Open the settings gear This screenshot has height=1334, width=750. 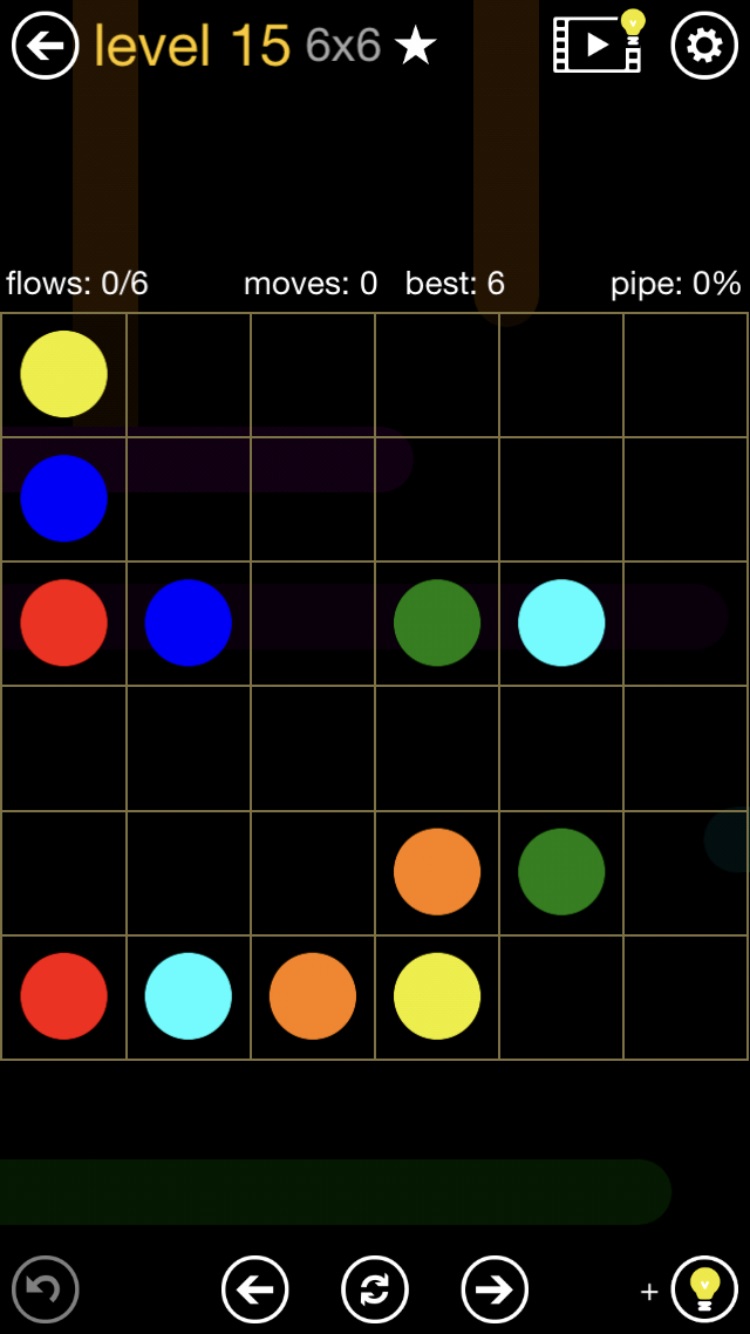[x=704, y=45]
